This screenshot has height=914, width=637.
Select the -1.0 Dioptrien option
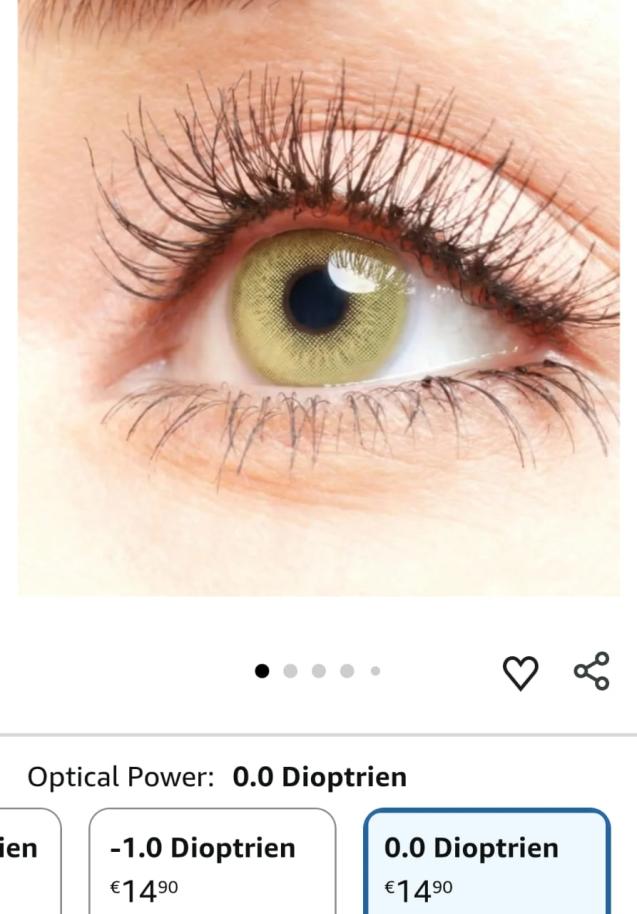(212, 861)
